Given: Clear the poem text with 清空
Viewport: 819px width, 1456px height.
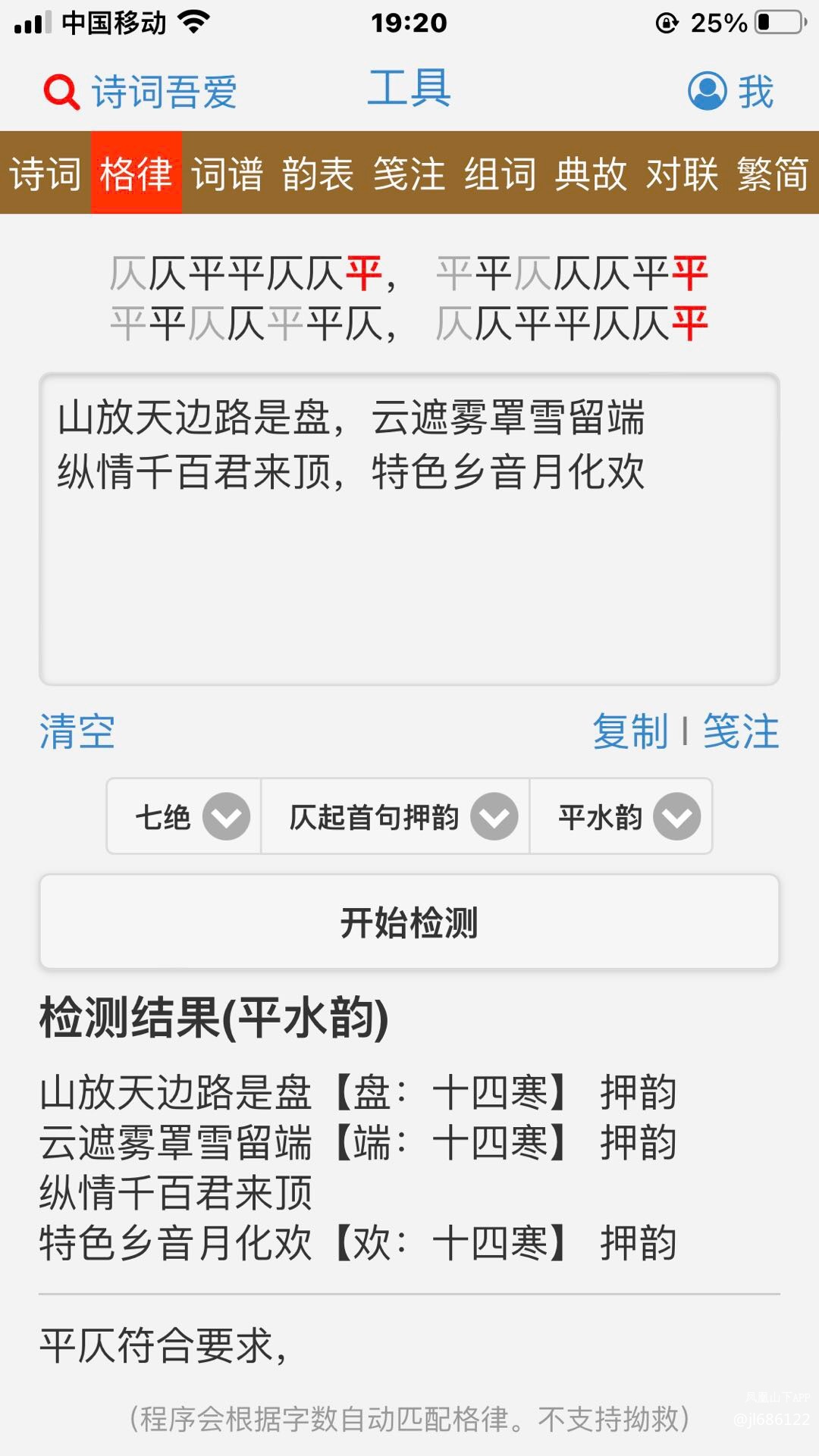Looking at the screenshot, I should 77,732.
